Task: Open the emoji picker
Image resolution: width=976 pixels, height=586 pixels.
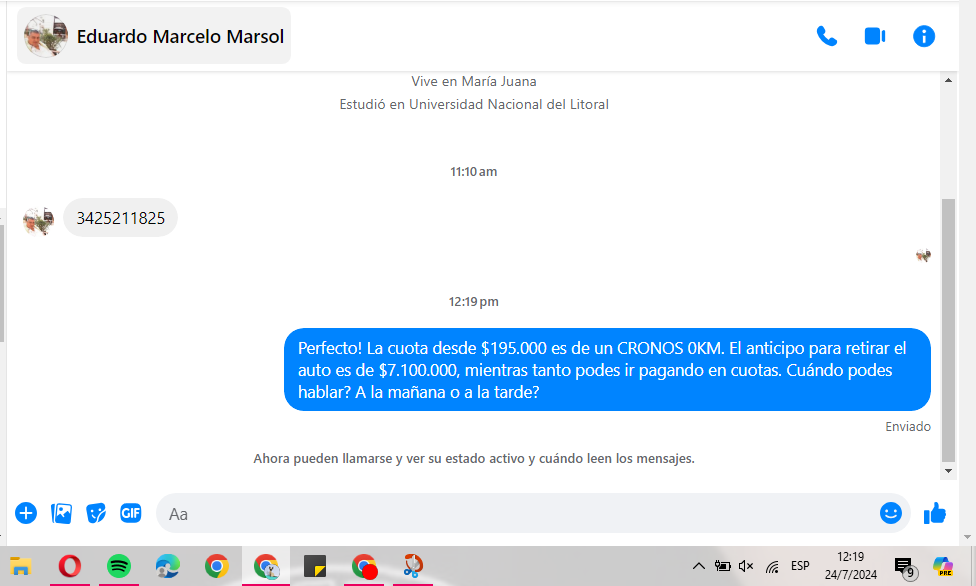Action: (x=890, y=513)
